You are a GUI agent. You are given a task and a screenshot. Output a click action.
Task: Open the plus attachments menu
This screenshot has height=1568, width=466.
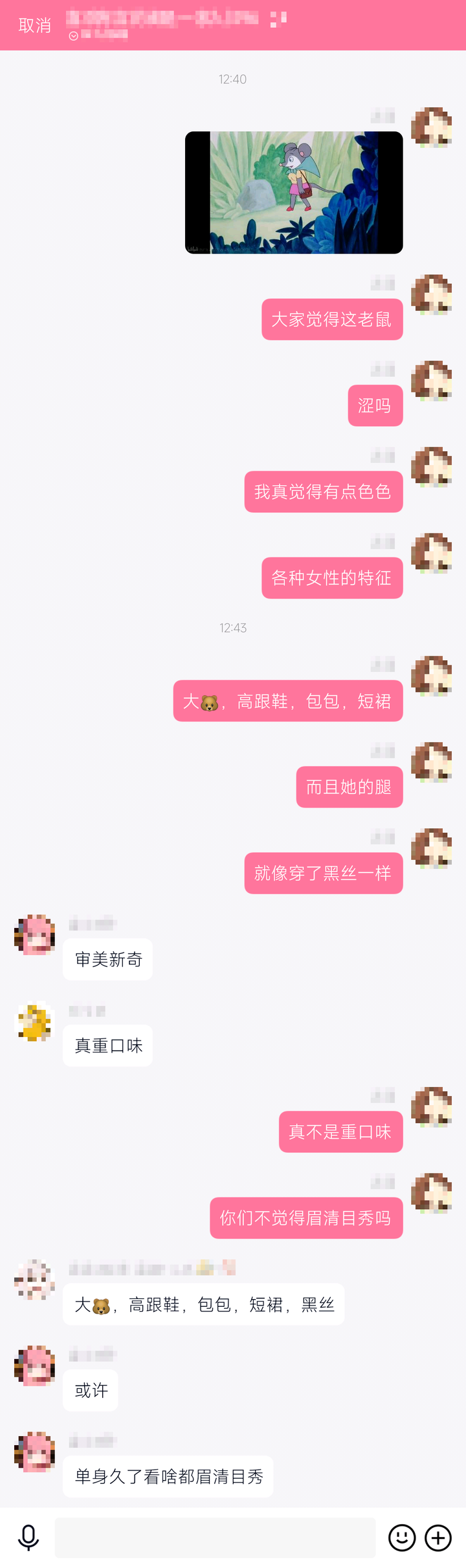pos(438,1538)
